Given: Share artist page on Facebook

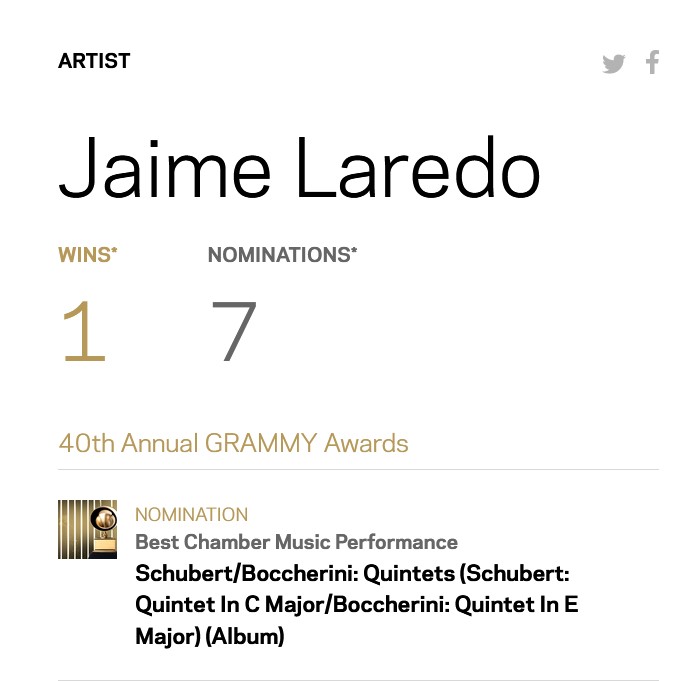Looking at the screenshot, I should click(652, 63).
